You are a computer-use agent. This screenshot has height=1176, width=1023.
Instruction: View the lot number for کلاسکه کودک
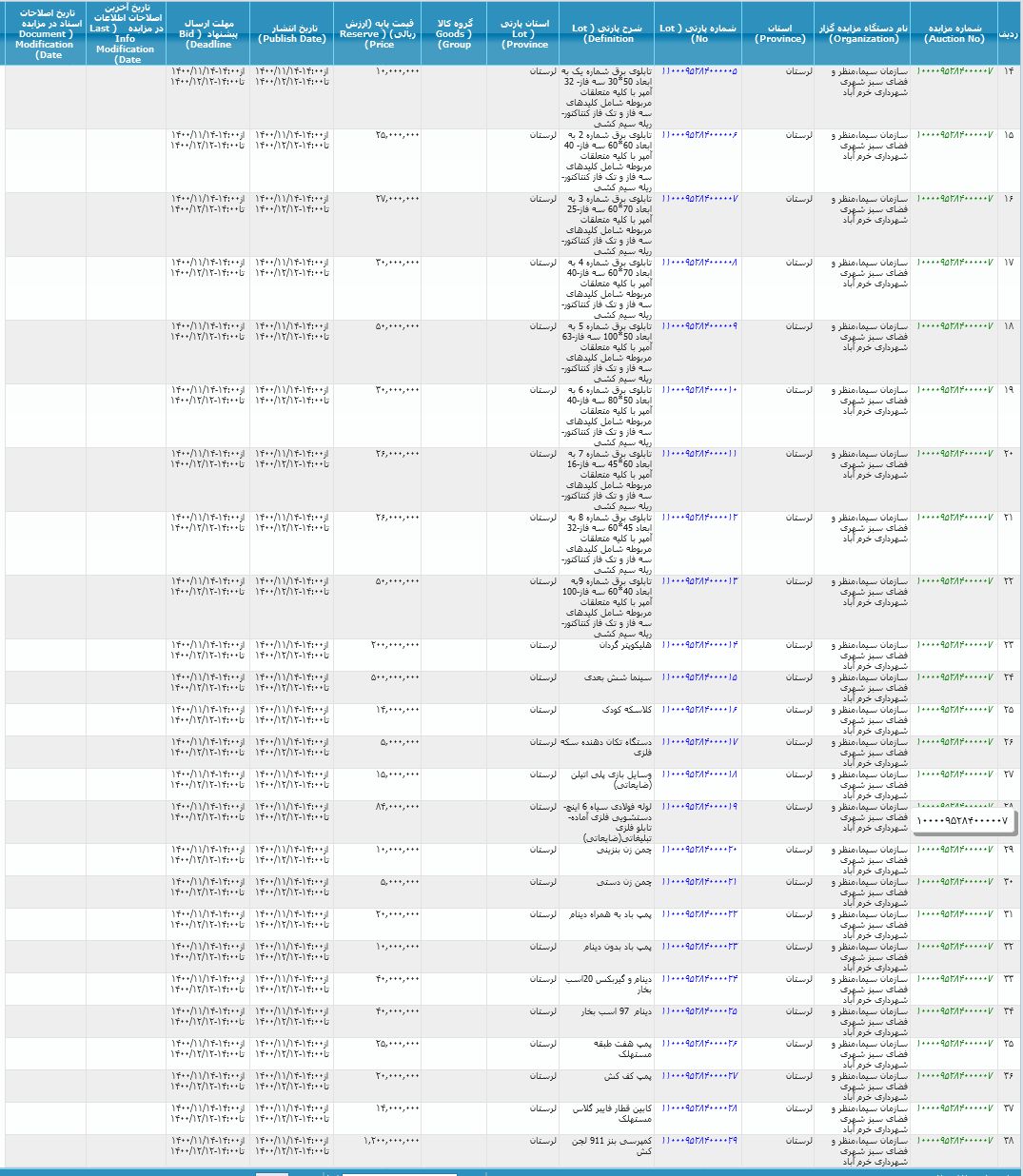[x=699, y=710]
